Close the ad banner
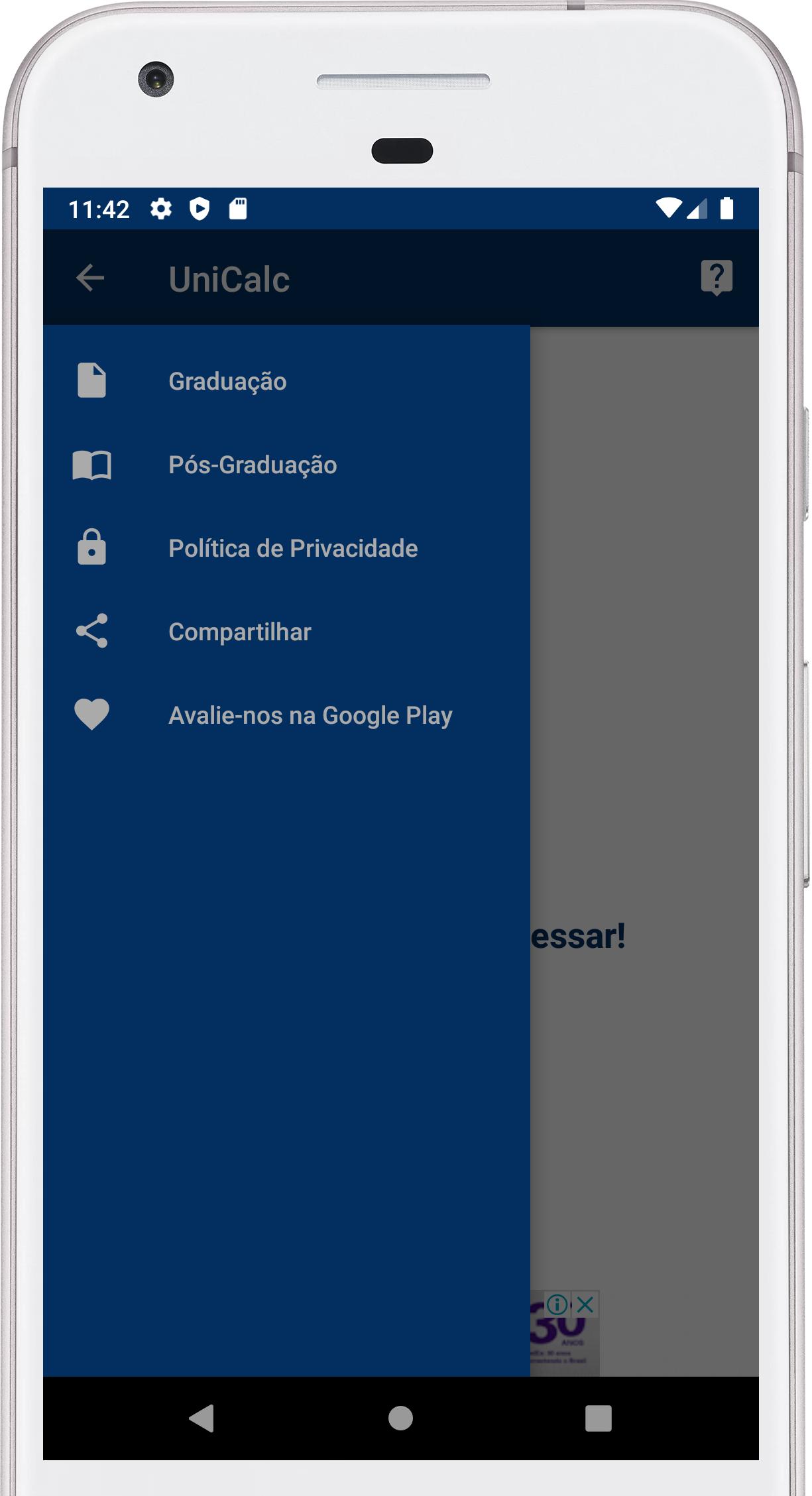 585,1304
